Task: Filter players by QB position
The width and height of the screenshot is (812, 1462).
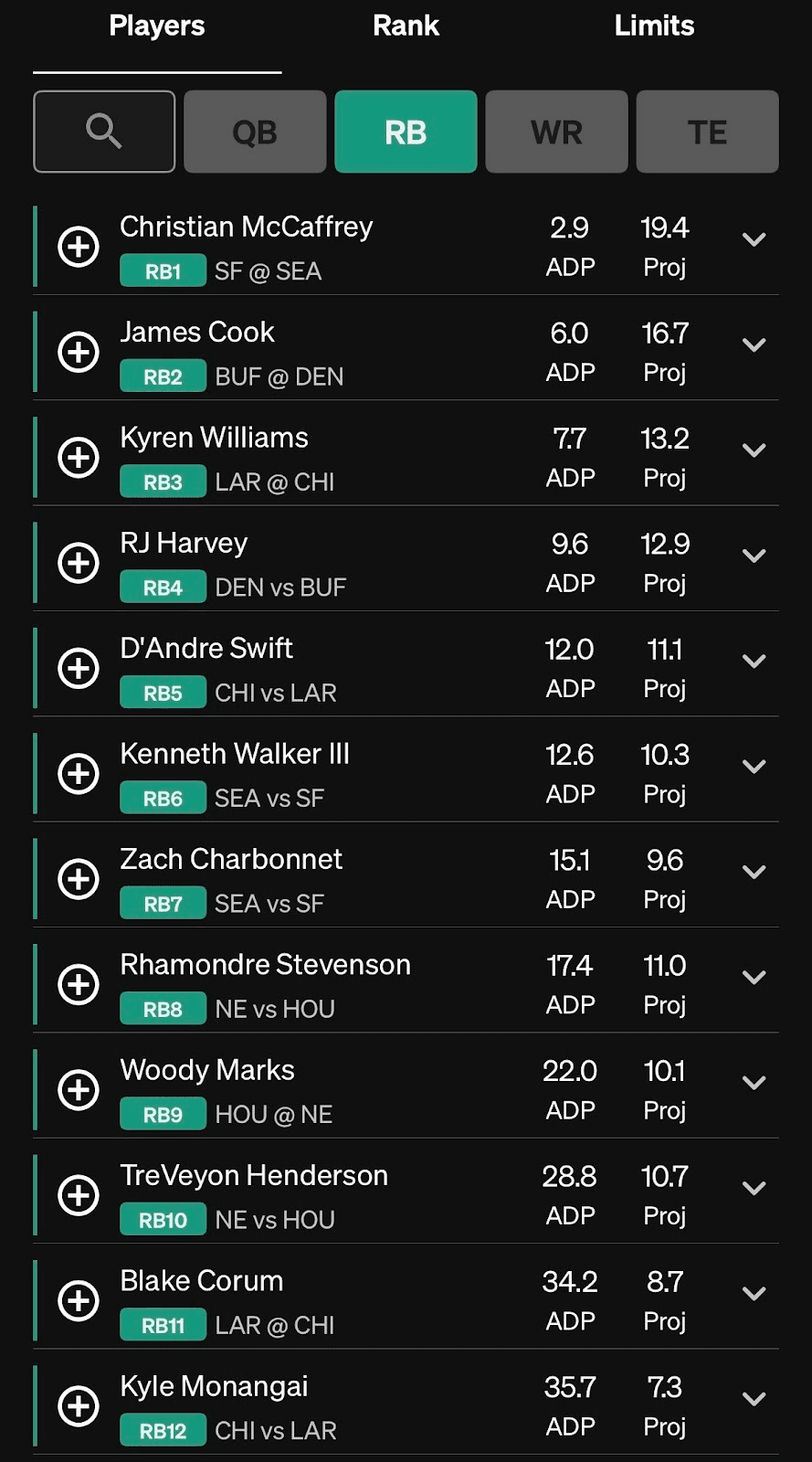Action: pos(255,132)
